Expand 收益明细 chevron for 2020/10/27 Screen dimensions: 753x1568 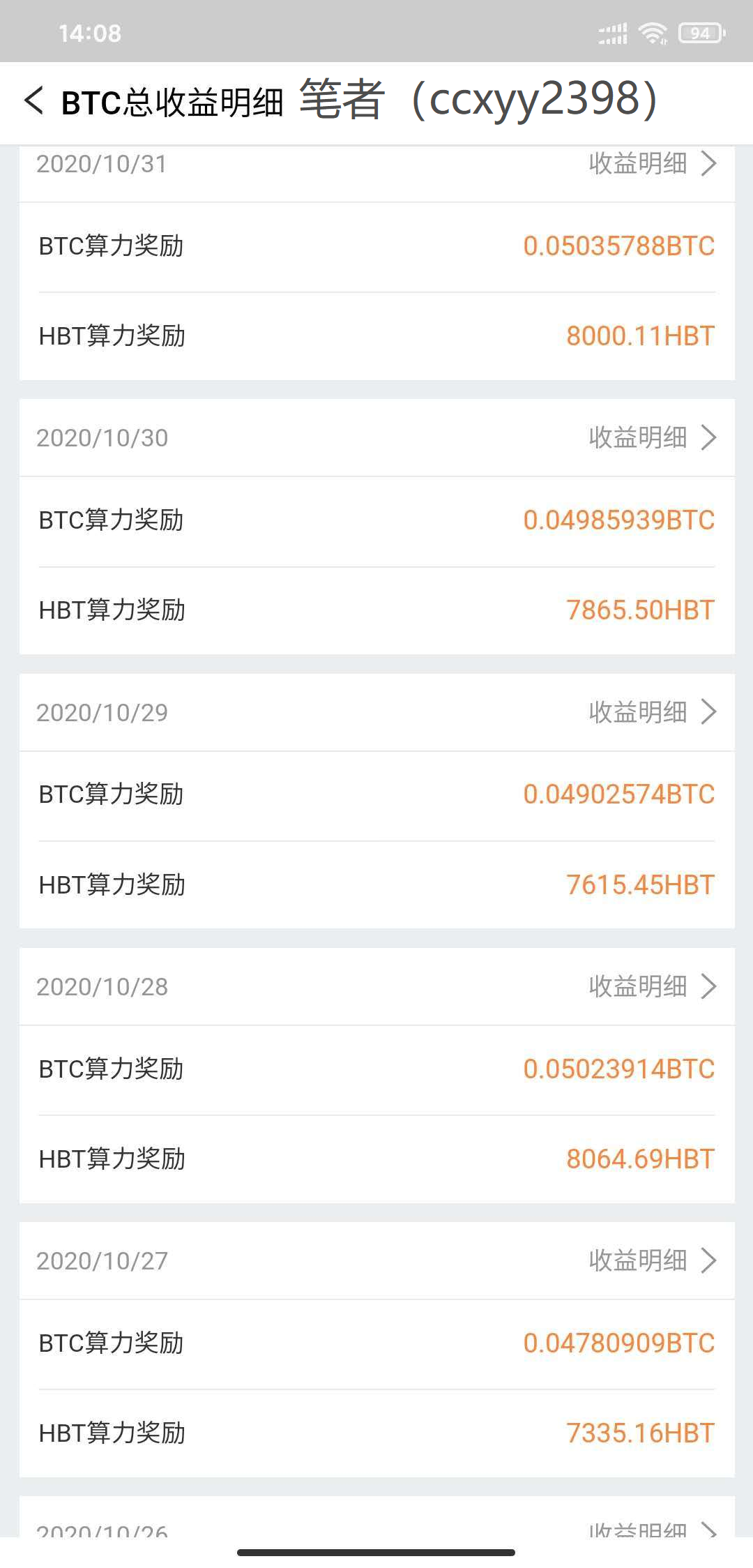[710, 1260]
